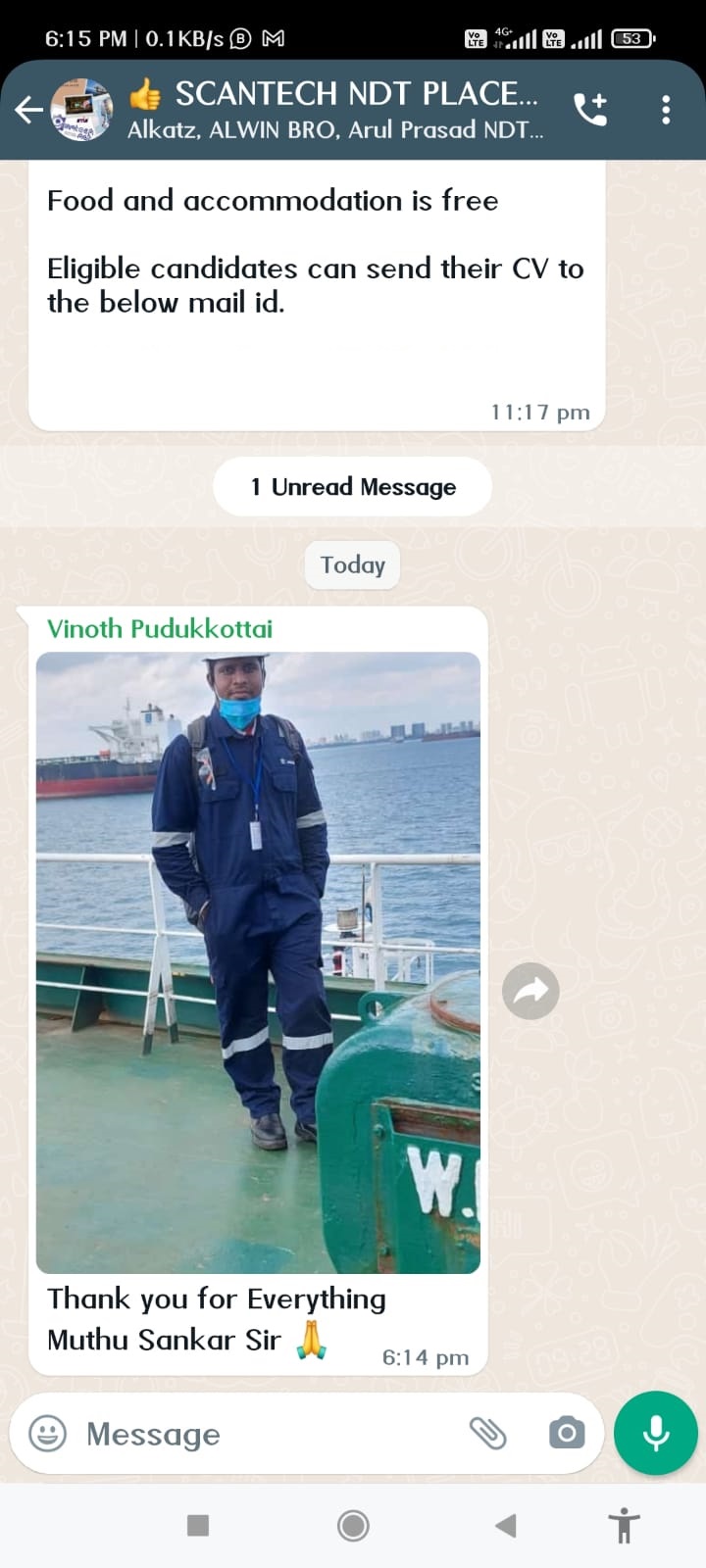Record a voice message
Screen dimensions: 706x1568
(x=655, y=1433)
